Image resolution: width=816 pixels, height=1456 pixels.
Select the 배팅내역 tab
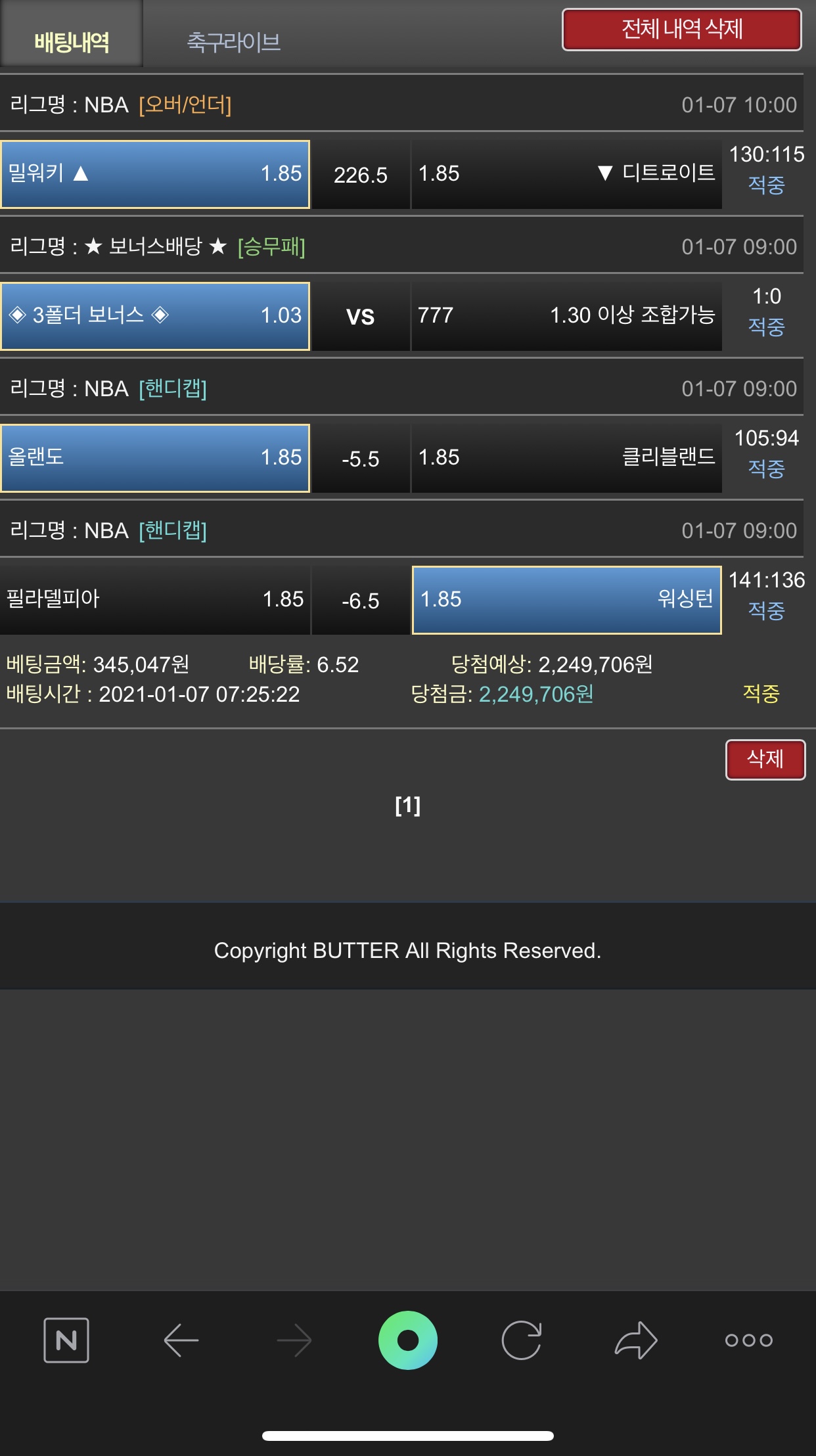72,42
